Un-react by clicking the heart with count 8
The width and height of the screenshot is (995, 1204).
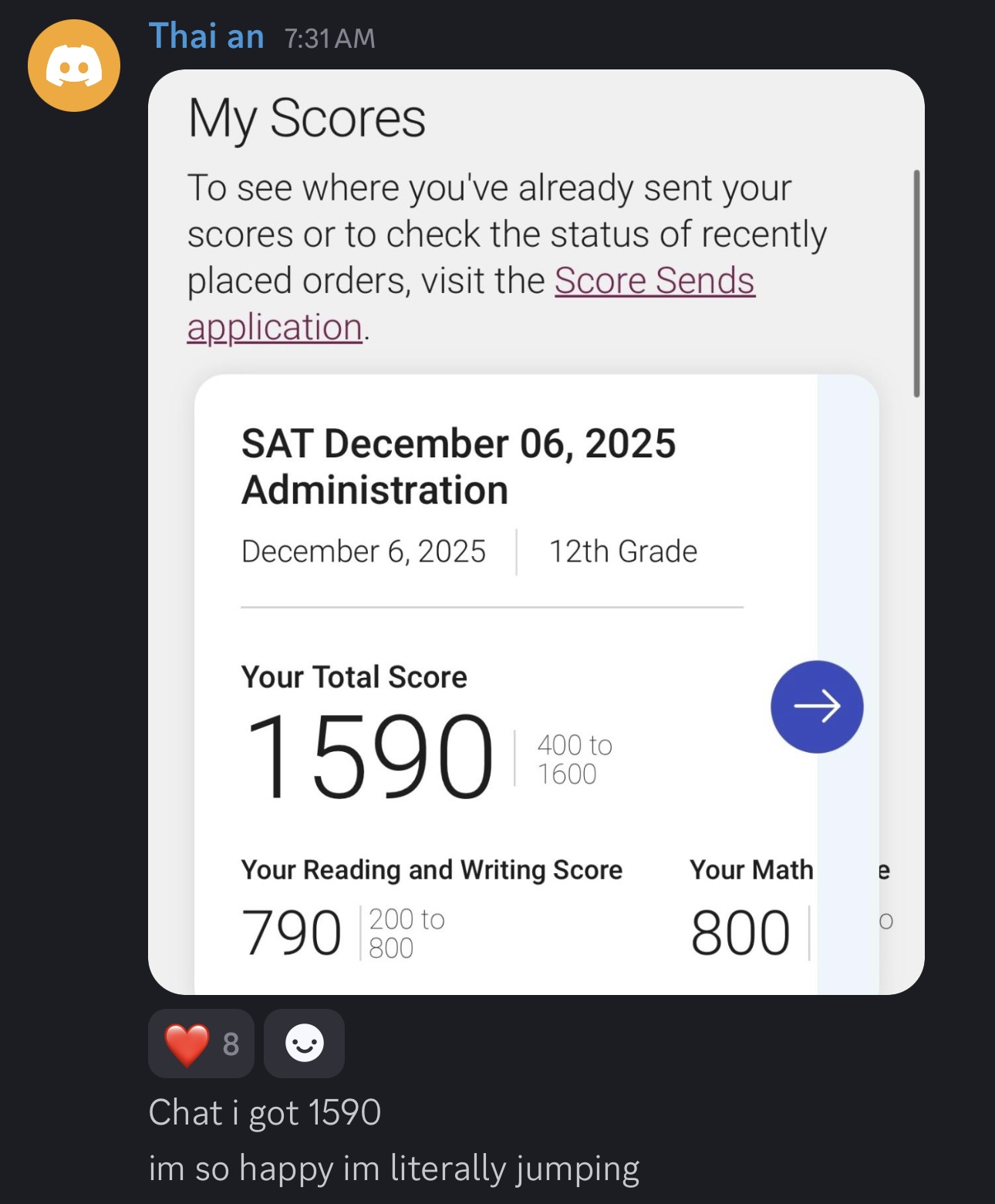201,1044
